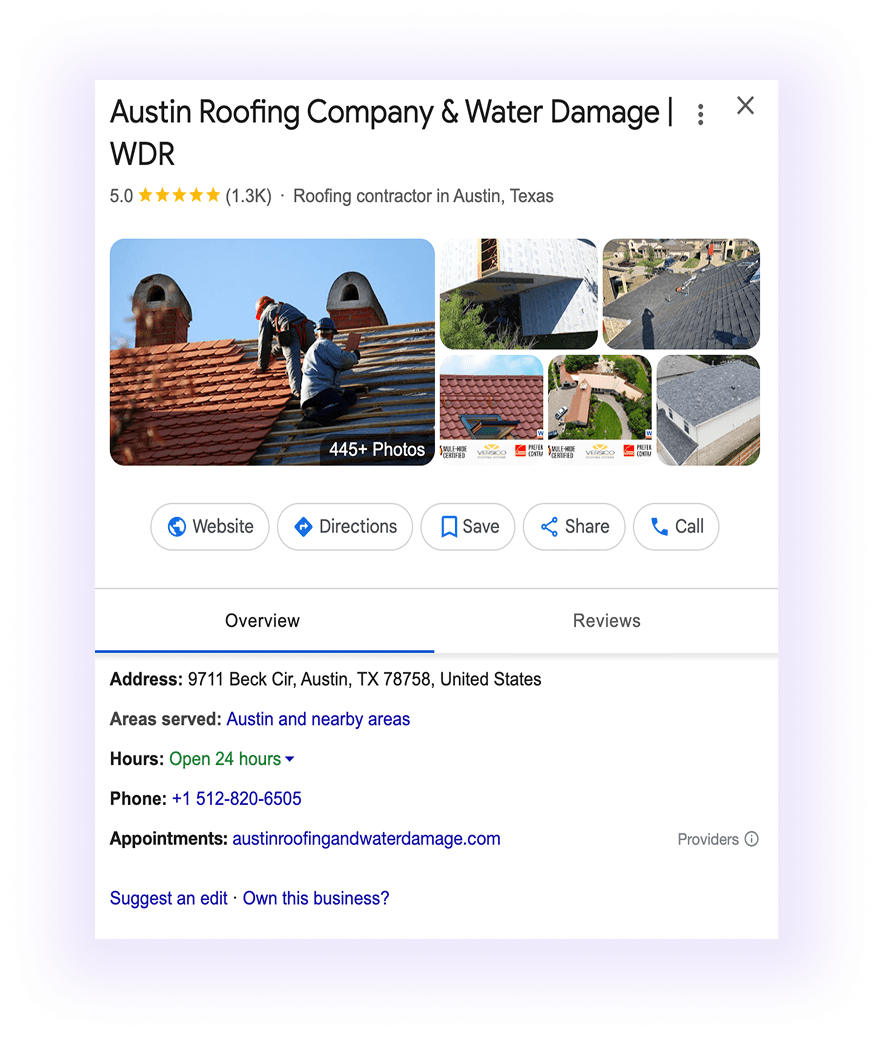Open the three-dot overflow menu
The image size is (880, 1039).
[700, 115]
